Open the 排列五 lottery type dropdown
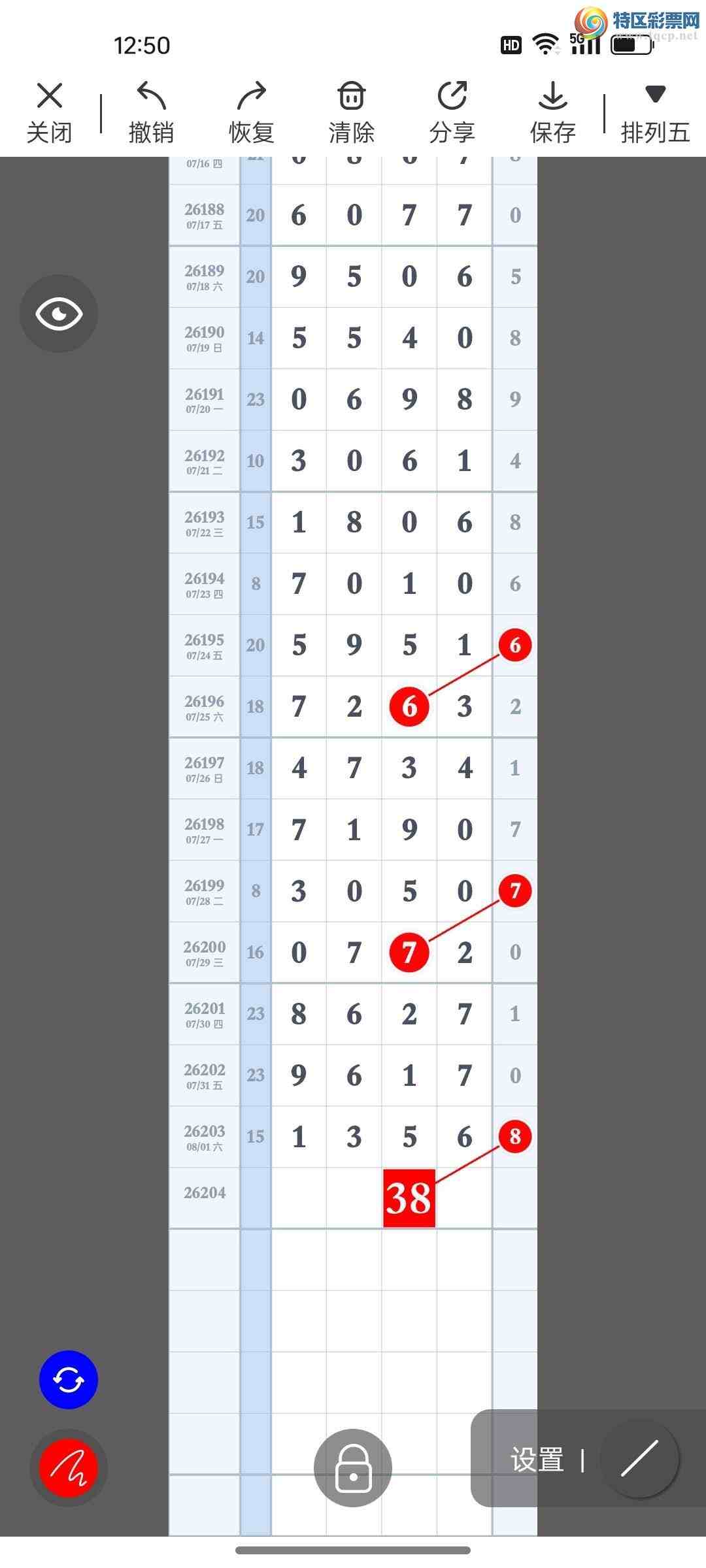 click(x=655, y=112)
